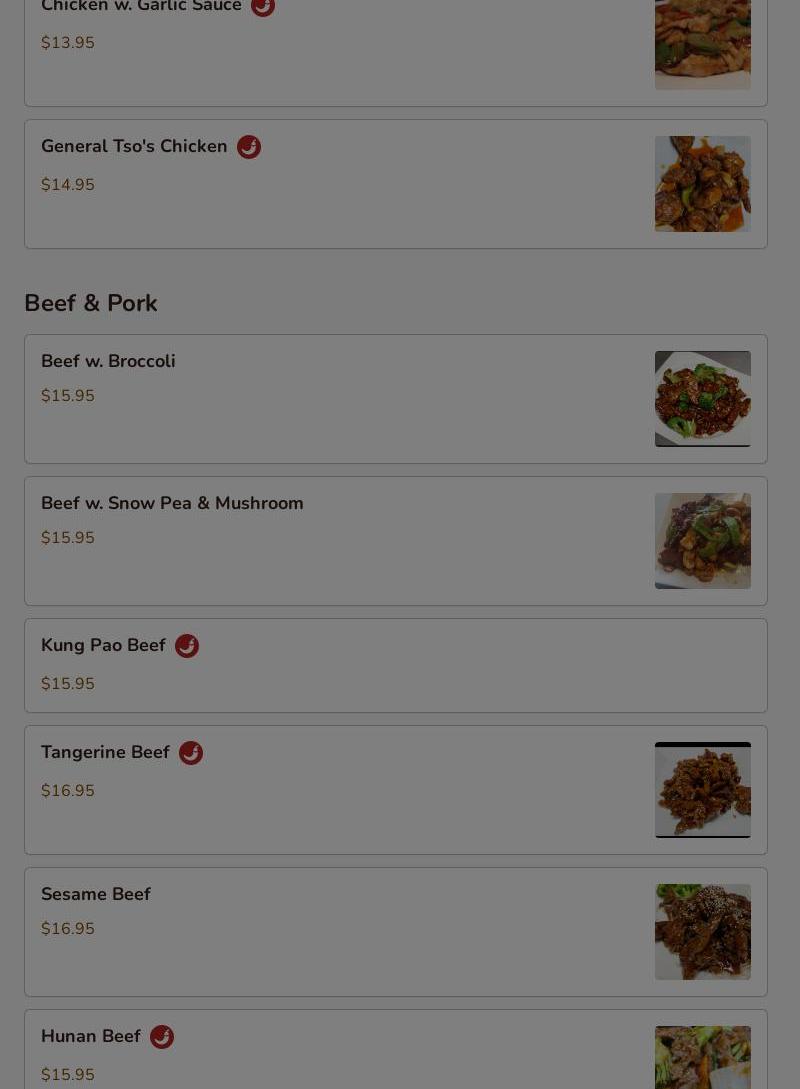This screenshot has height=1089, width=800.
Task: Pick Sesame Beef from the menu
Action: click(395, 932)
